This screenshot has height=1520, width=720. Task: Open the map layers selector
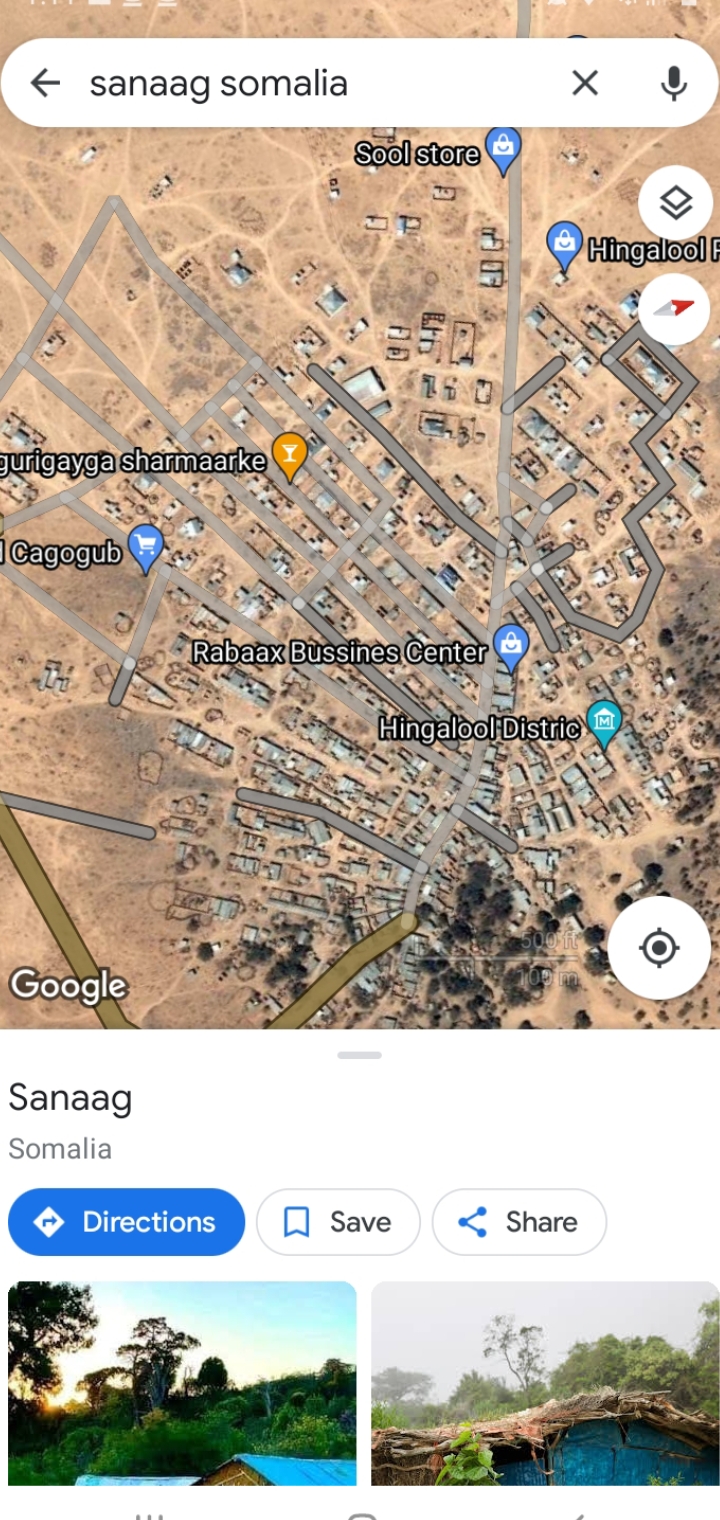click(x=676, y=203)
